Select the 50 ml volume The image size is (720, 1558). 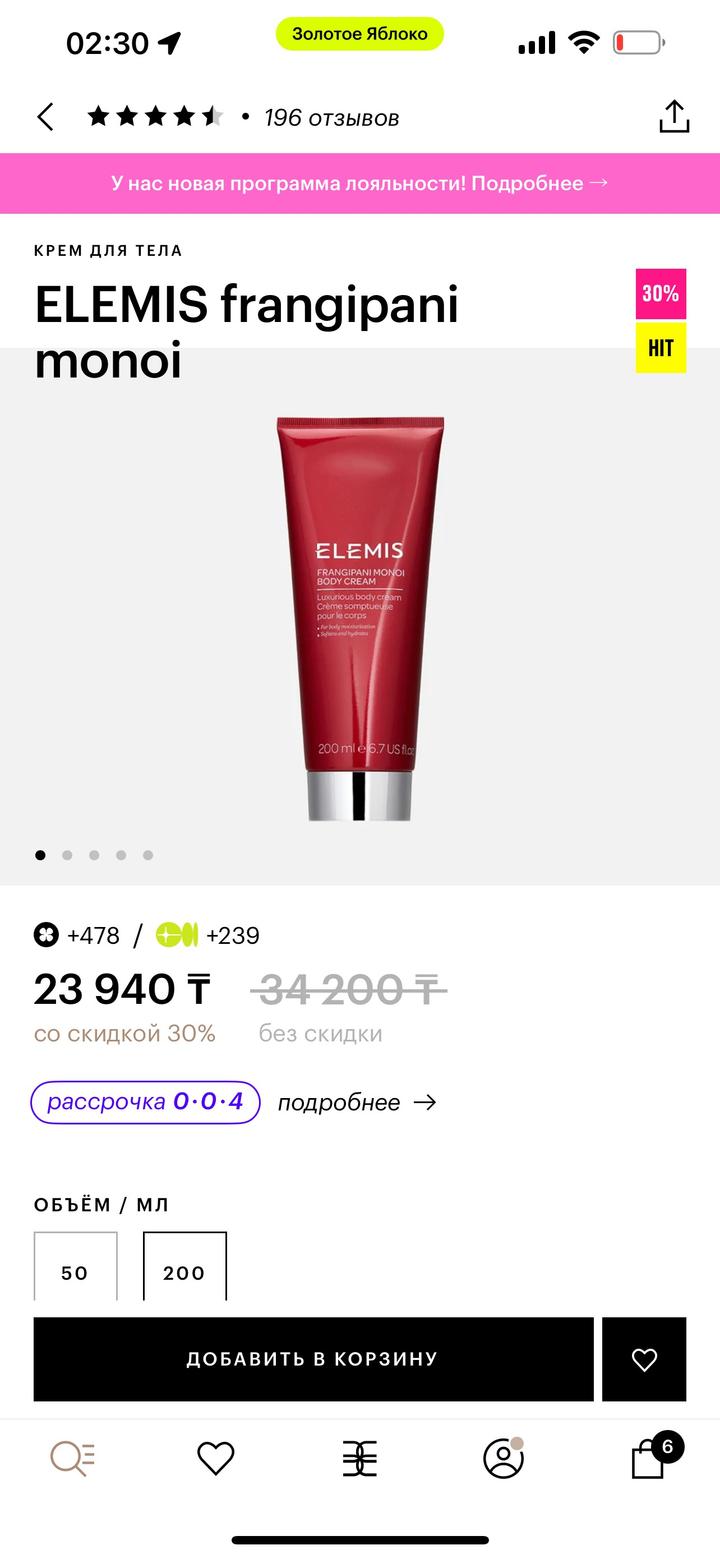pyautogui.click(x=75, y=1268)
